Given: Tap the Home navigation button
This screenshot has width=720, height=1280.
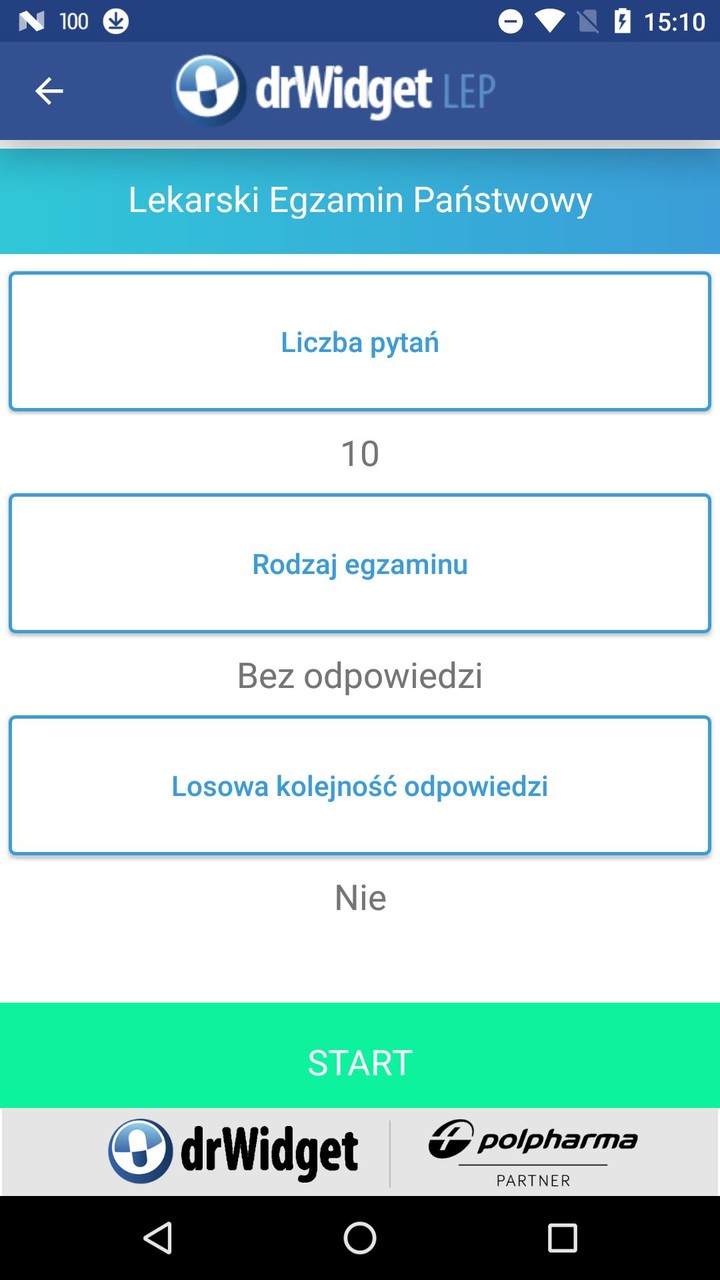Looking at the screenshot, I should 360,1239.
